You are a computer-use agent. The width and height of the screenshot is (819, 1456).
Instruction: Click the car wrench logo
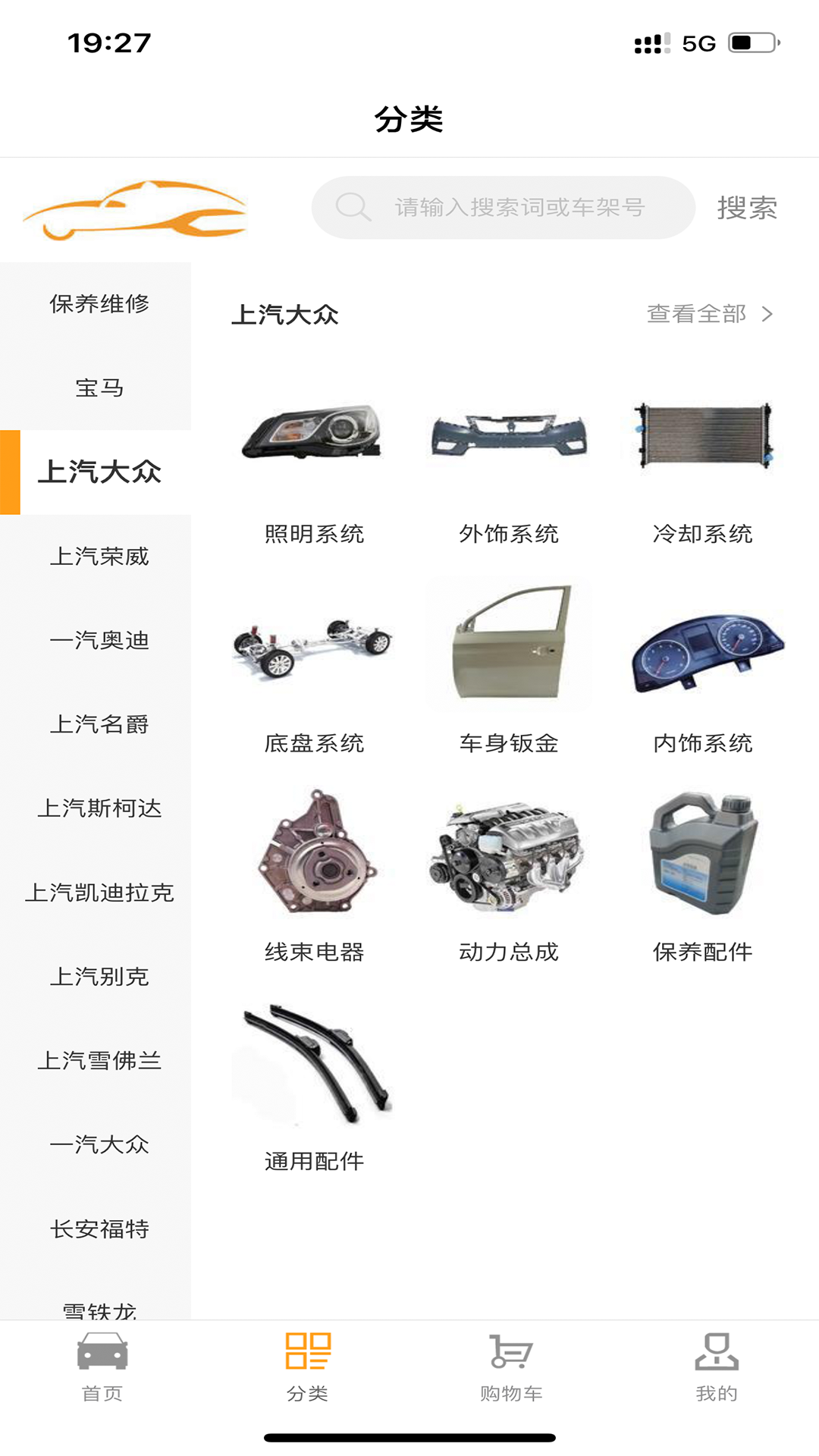tap(135, 211)
